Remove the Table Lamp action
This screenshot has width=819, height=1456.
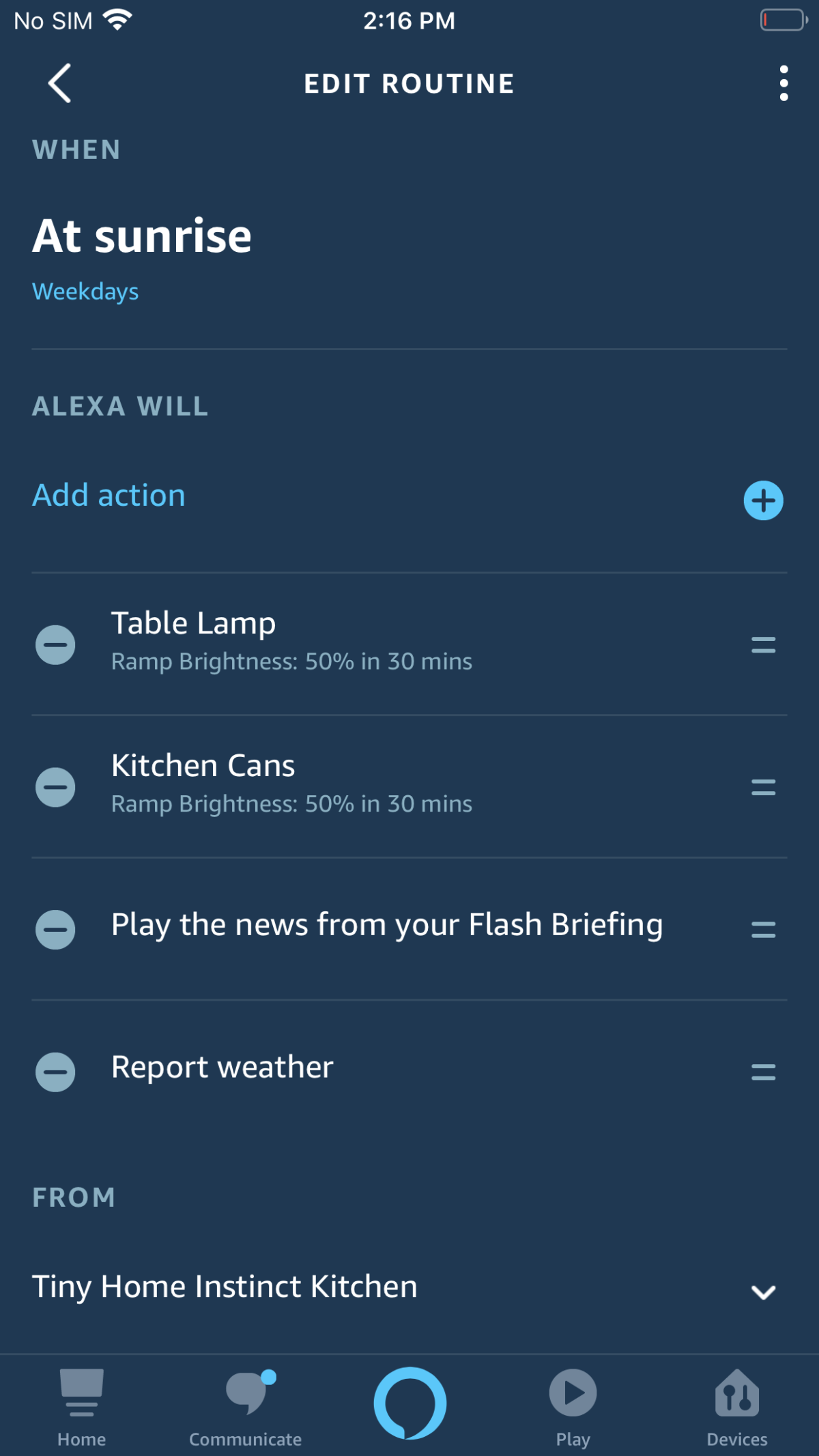[x=55, y=644]
